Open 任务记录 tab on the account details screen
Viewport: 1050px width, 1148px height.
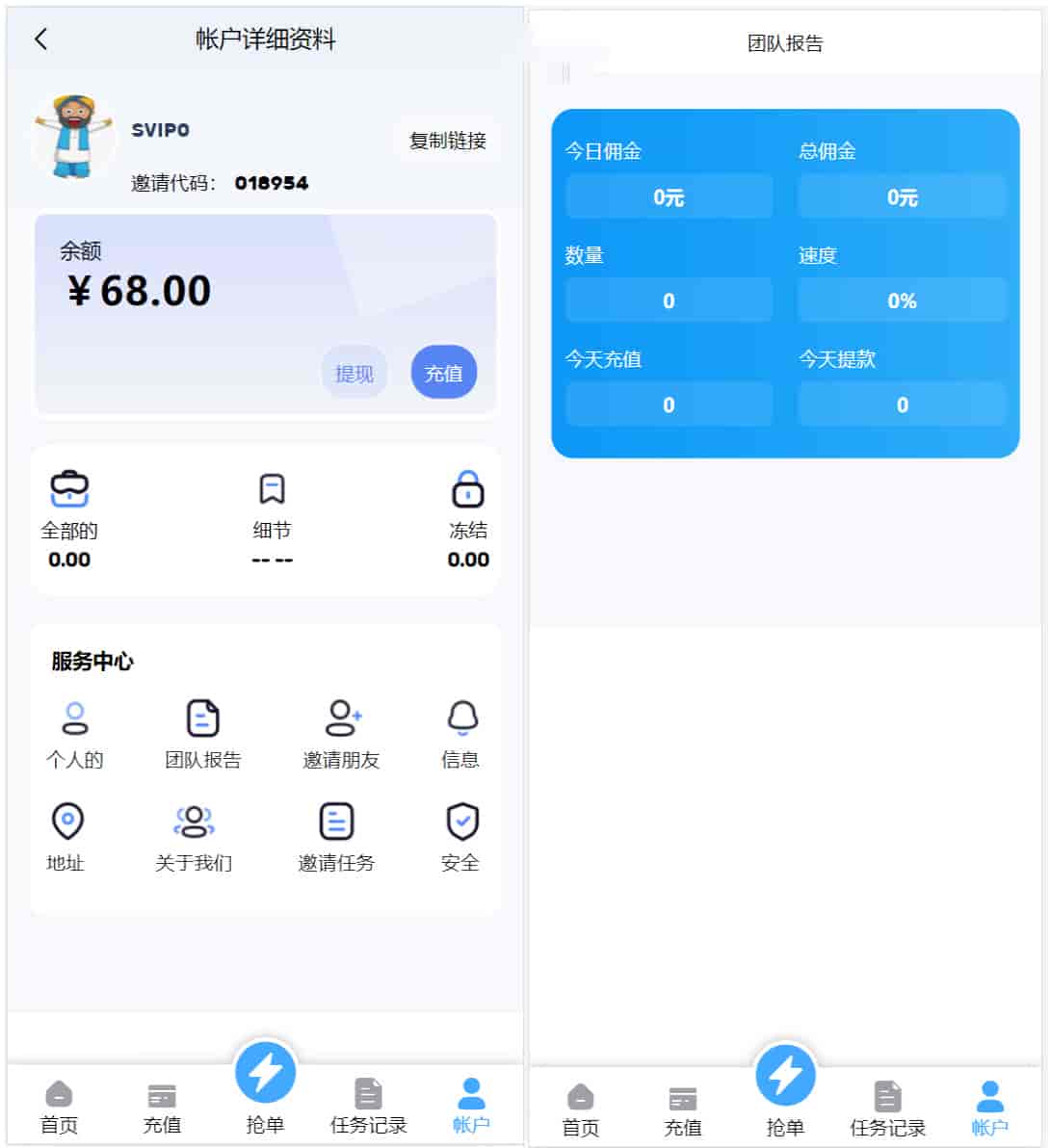point(368,1106)
